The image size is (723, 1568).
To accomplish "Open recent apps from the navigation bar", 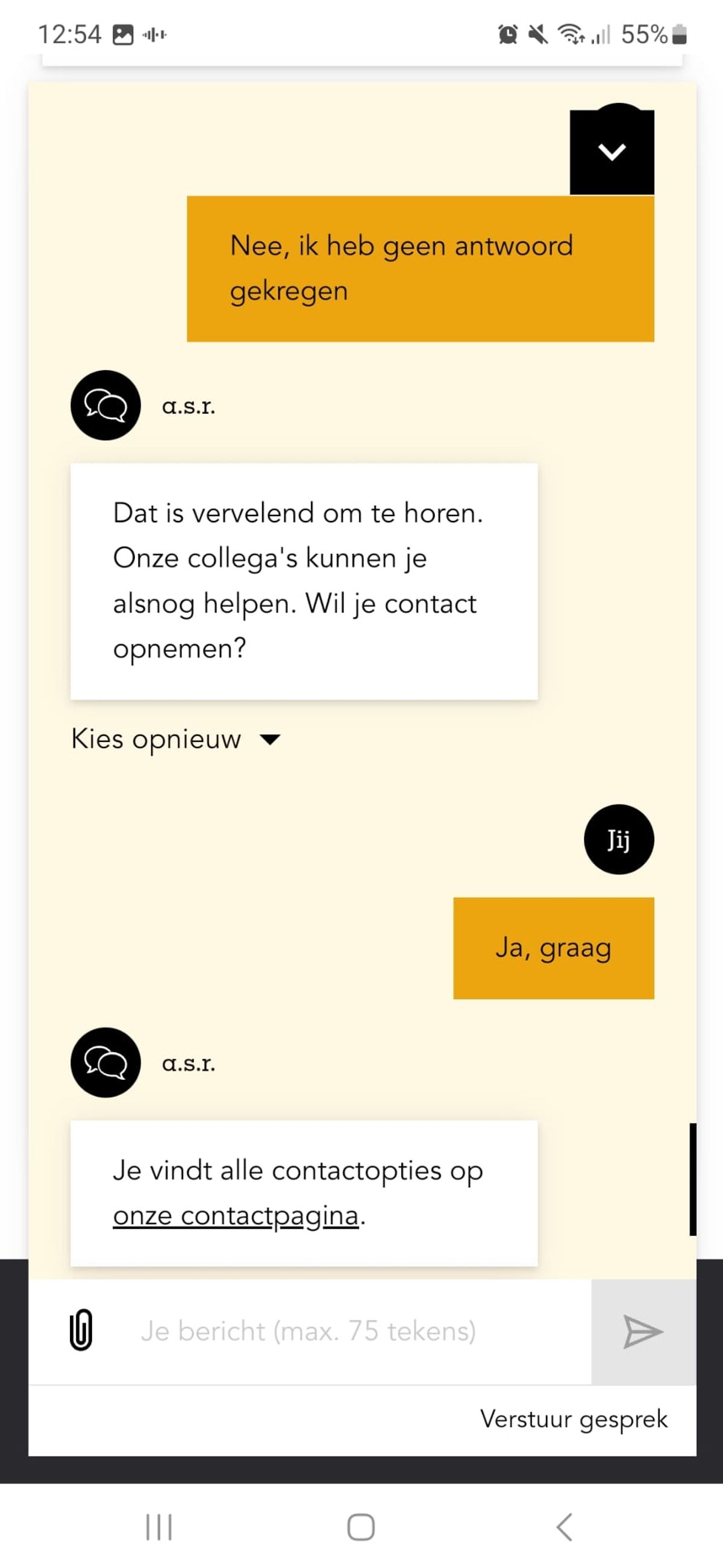I will click(159, 1526).
